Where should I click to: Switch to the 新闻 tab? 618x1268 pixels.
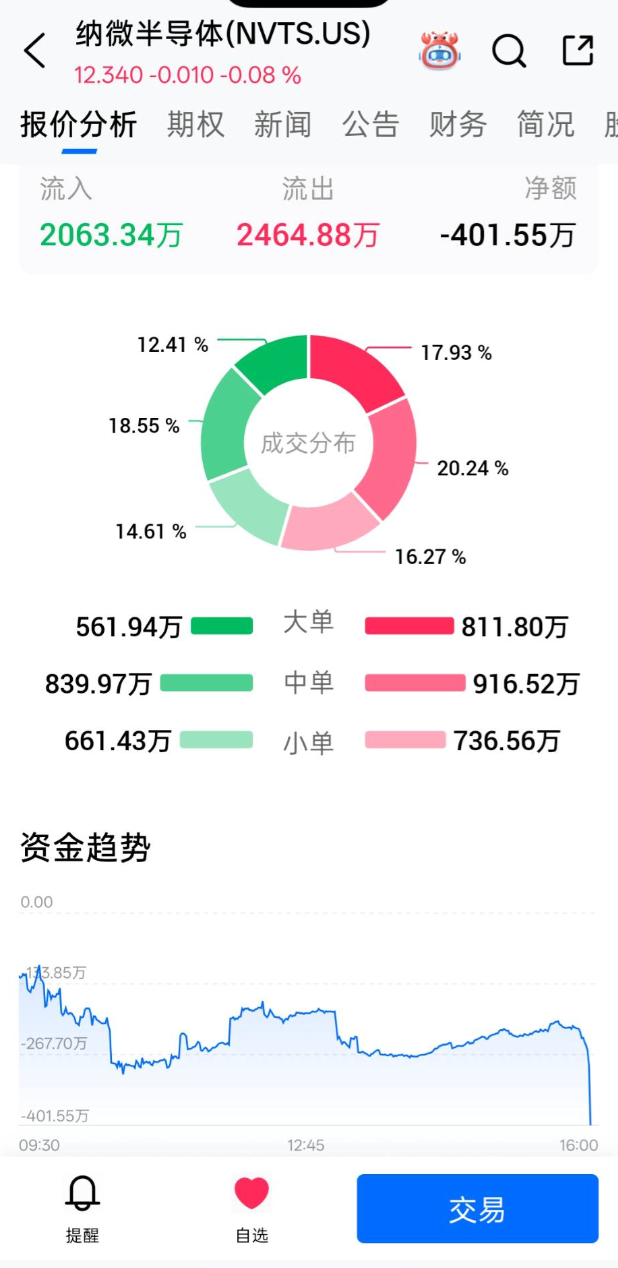click(x=283, y=124)
